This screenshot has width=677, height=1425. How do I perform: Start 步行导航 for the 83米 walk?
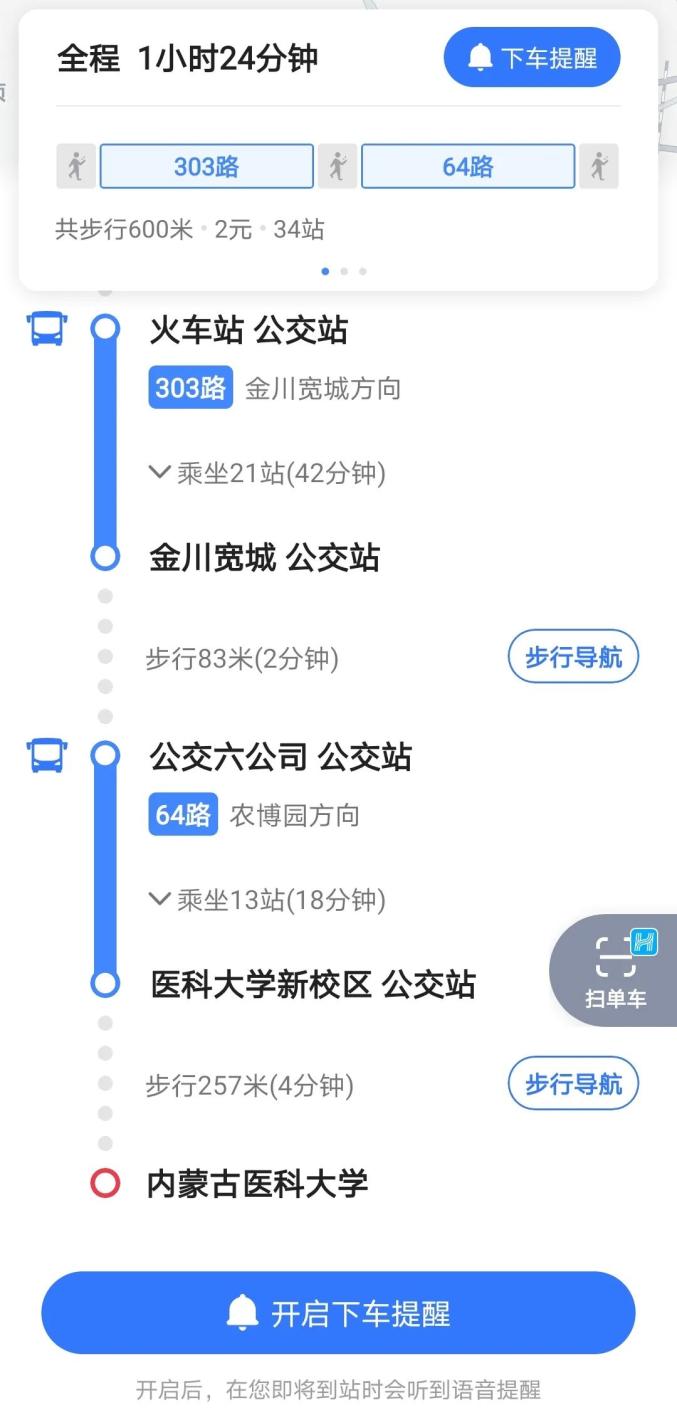coord(573,657)
